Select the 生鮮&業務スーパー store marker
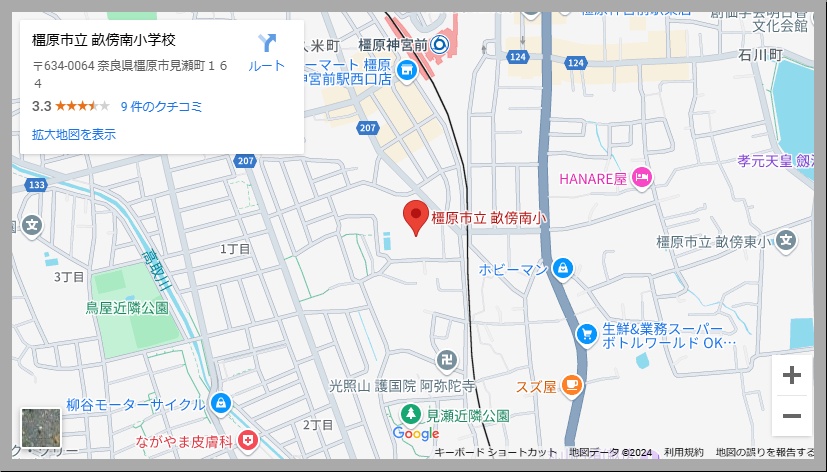 tap(588, 335)
